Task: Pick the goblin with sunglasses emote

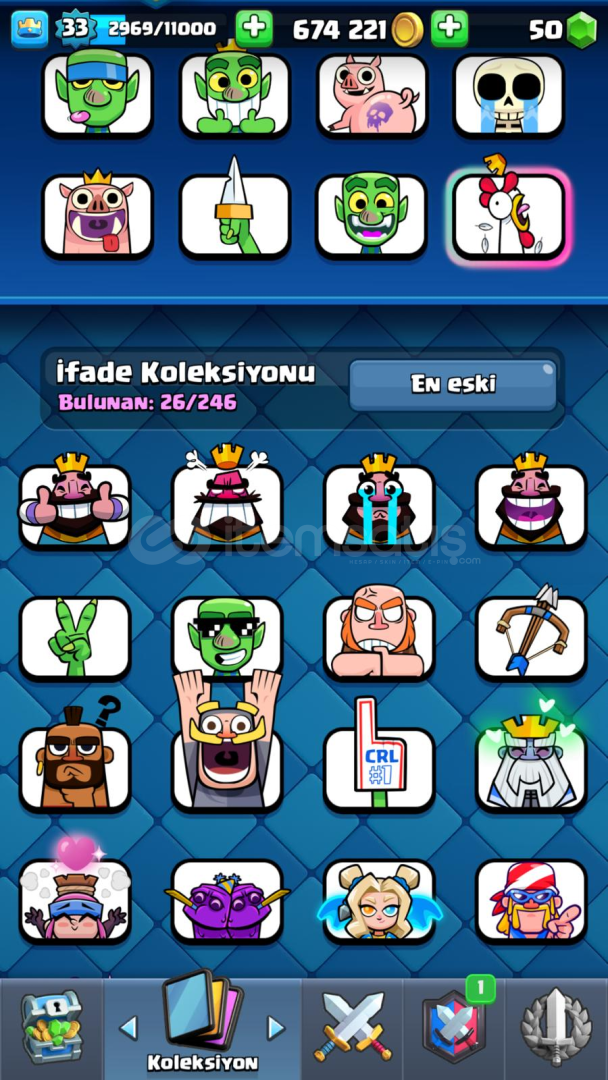Action: [227, 638]
